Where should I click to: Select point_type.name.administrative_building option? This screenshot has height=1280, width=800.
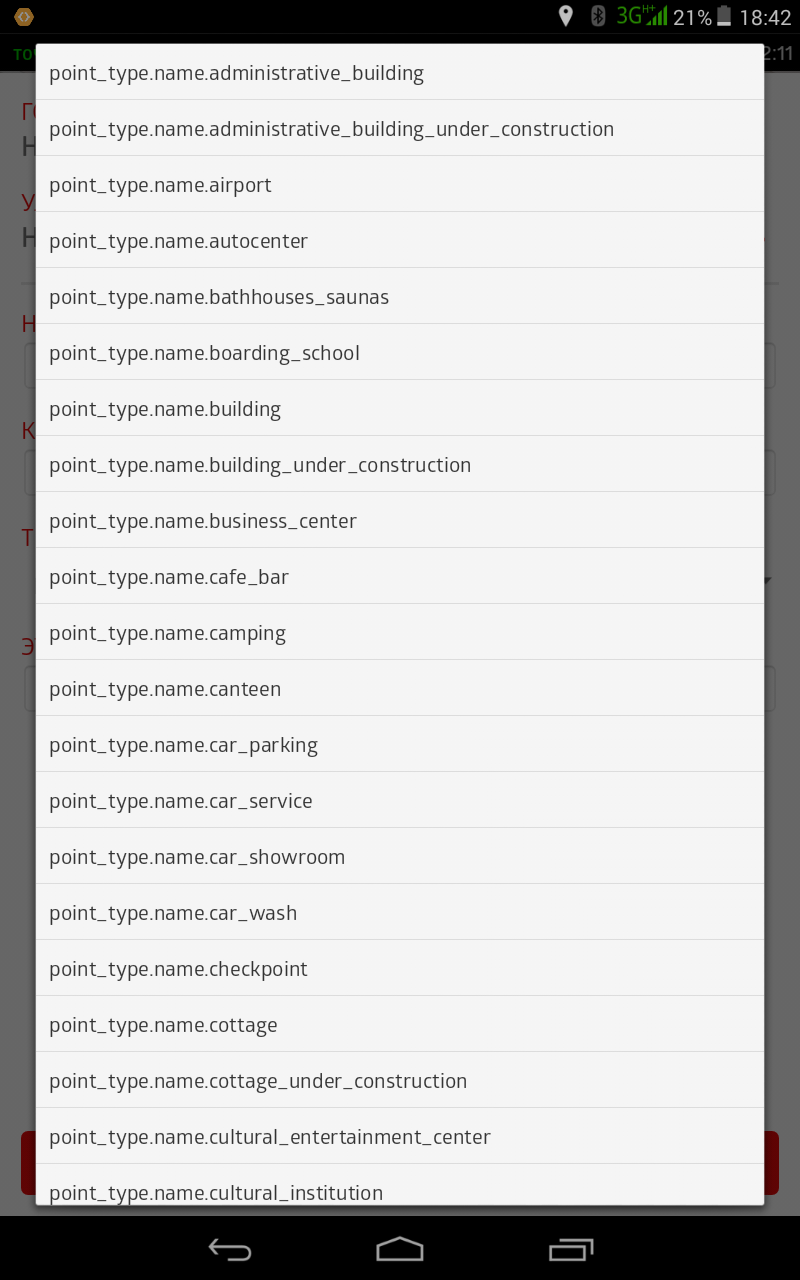400,73
